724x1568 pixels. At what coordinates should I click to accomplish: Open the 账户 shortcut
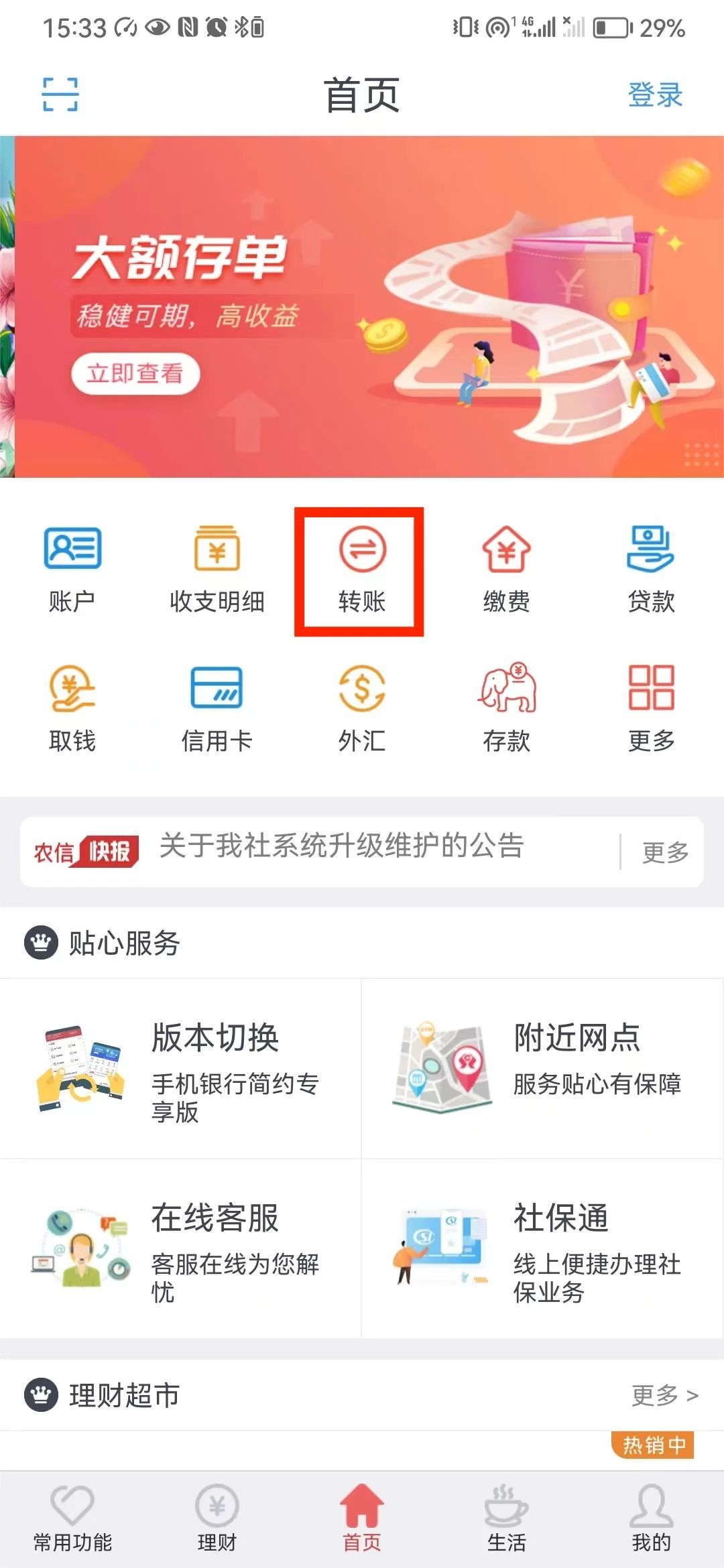(x=72, y=569)
